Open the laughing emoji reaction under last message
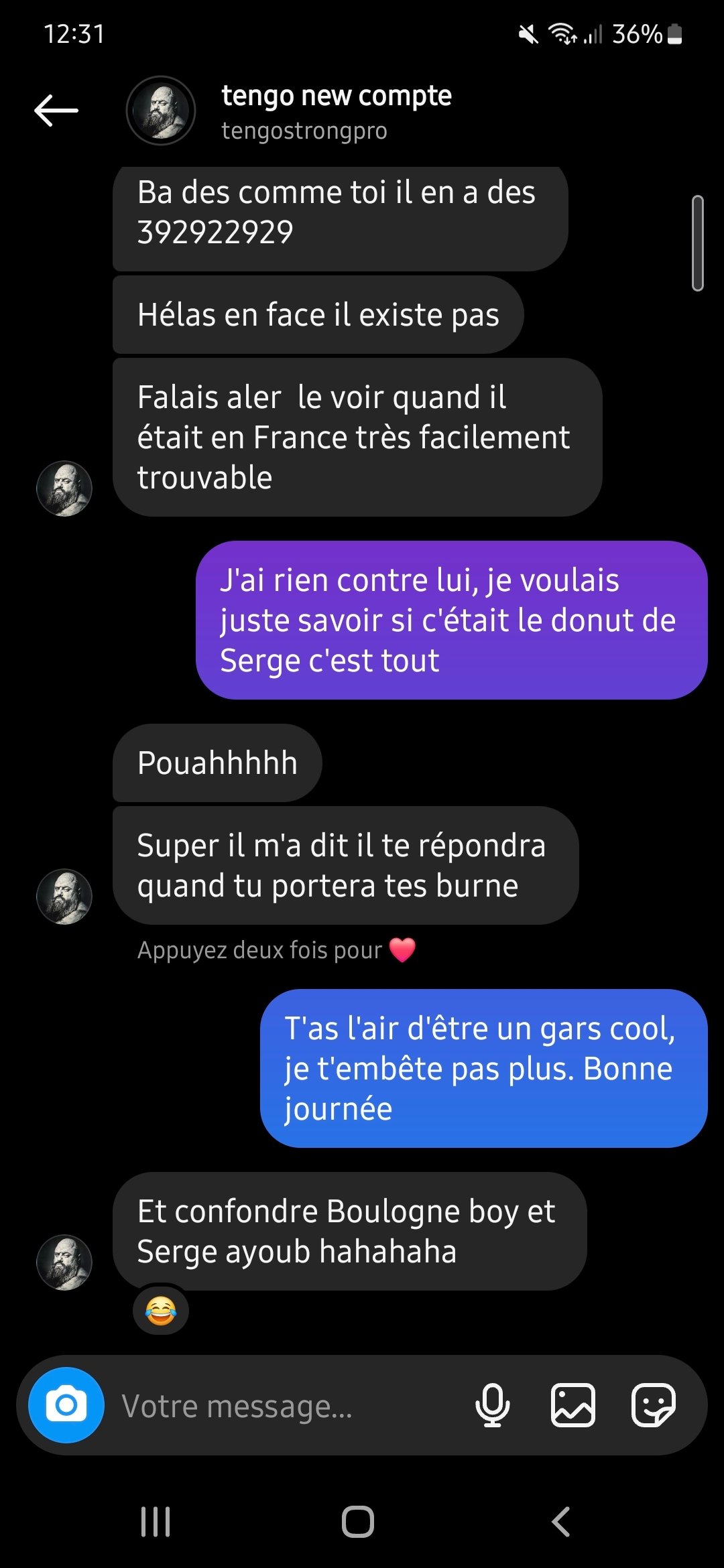 [161, 1310]
